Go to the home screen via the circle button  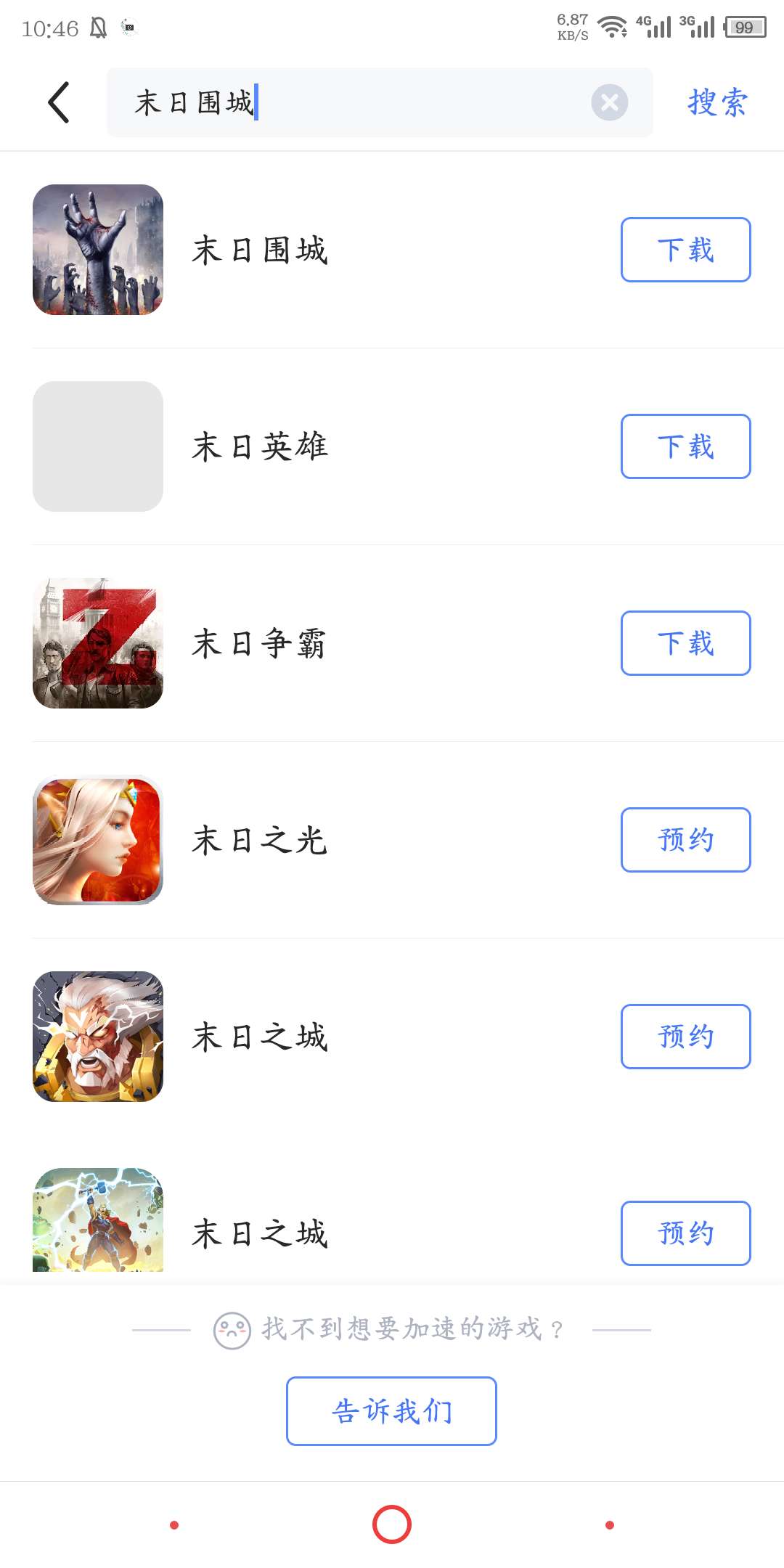(392, 1524)
